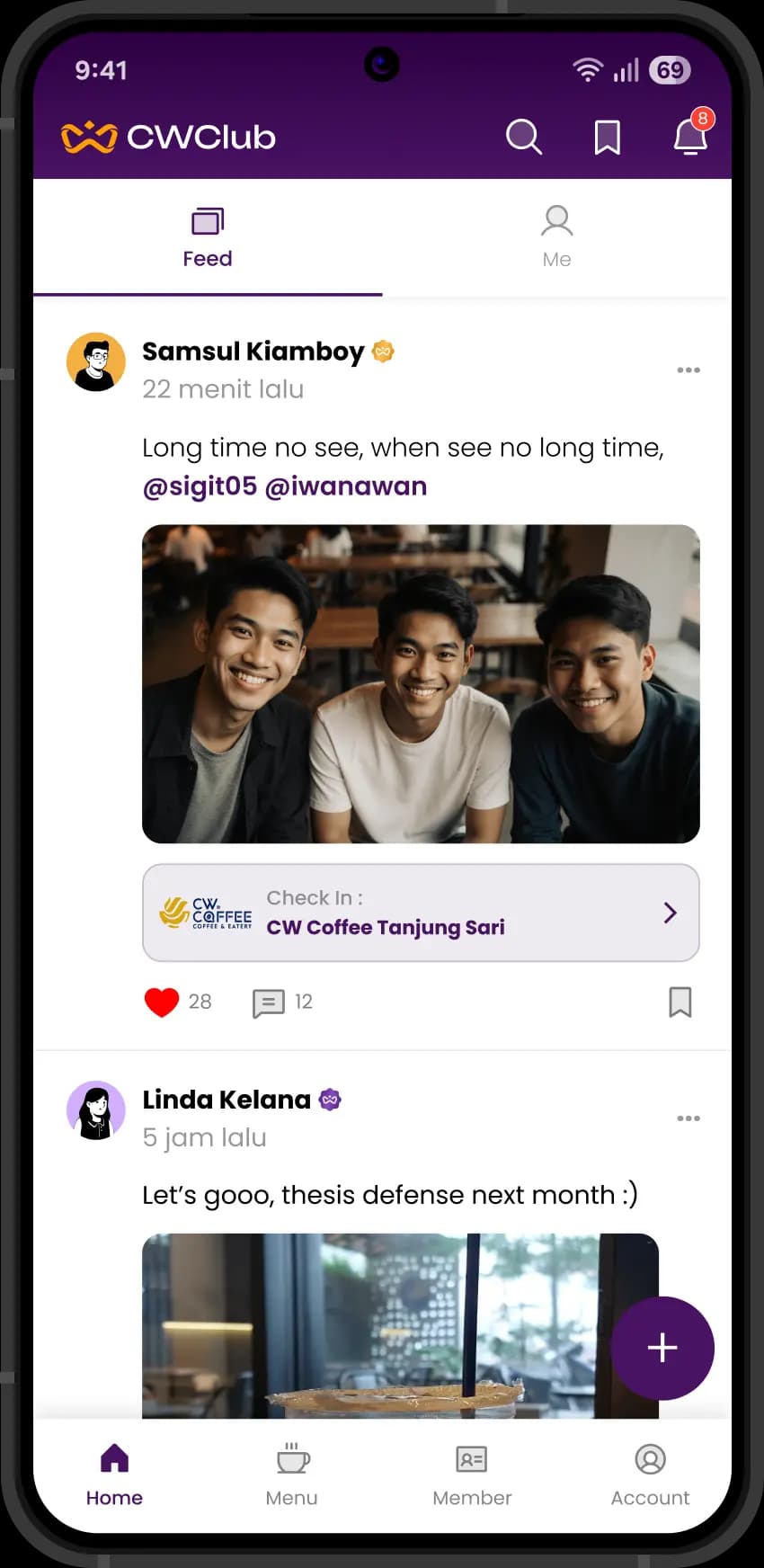764x1568 pixels.
Task: Open the search icon in the header
Action: tap(523, 138)
